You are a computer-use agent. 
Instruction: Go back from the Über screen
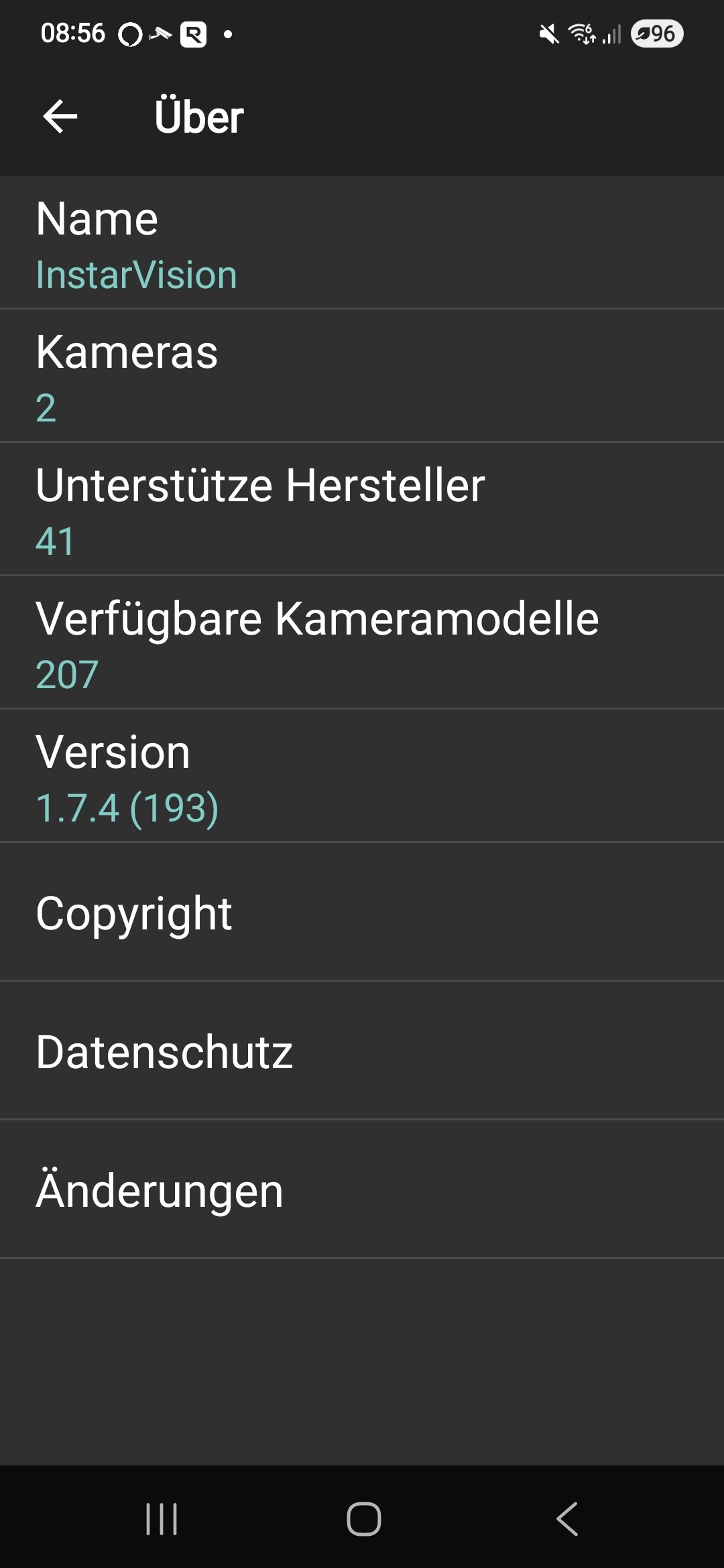(60, 117)
